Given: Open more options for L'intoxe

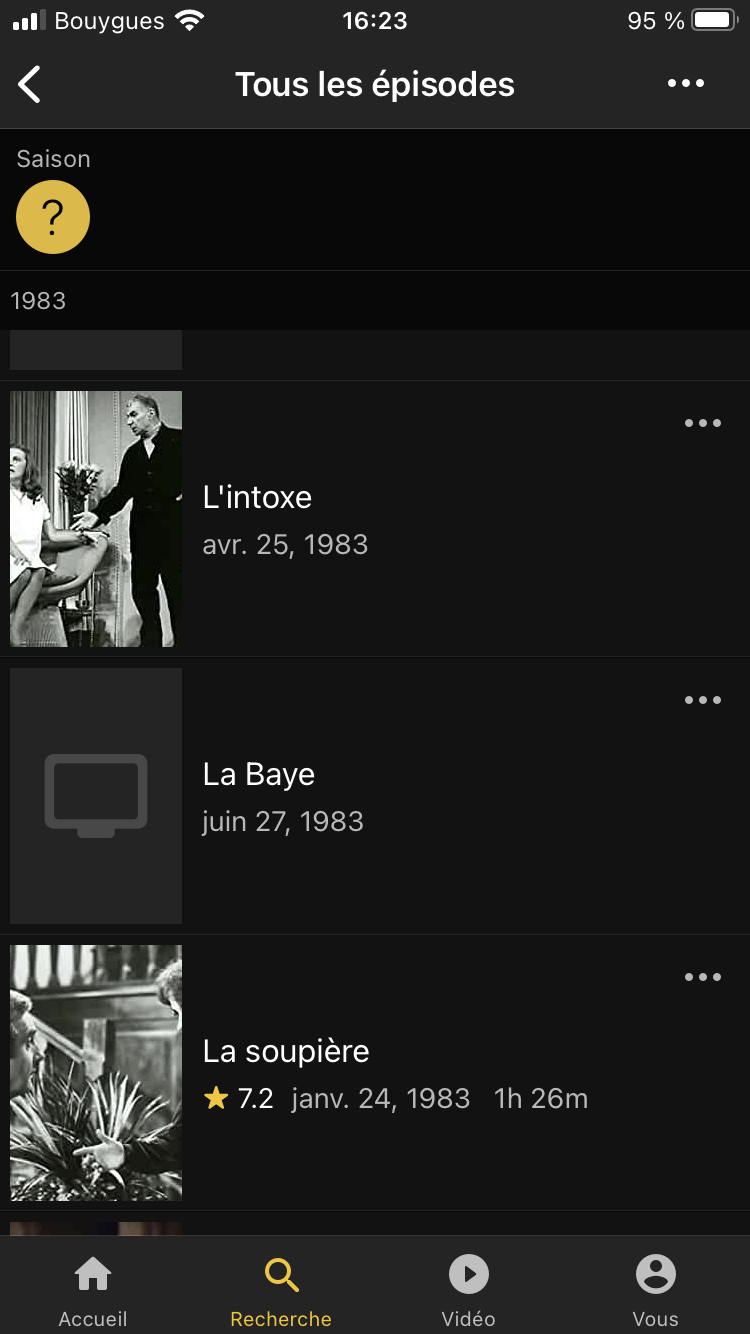Looking at the screenshot, I should (703, 423).
